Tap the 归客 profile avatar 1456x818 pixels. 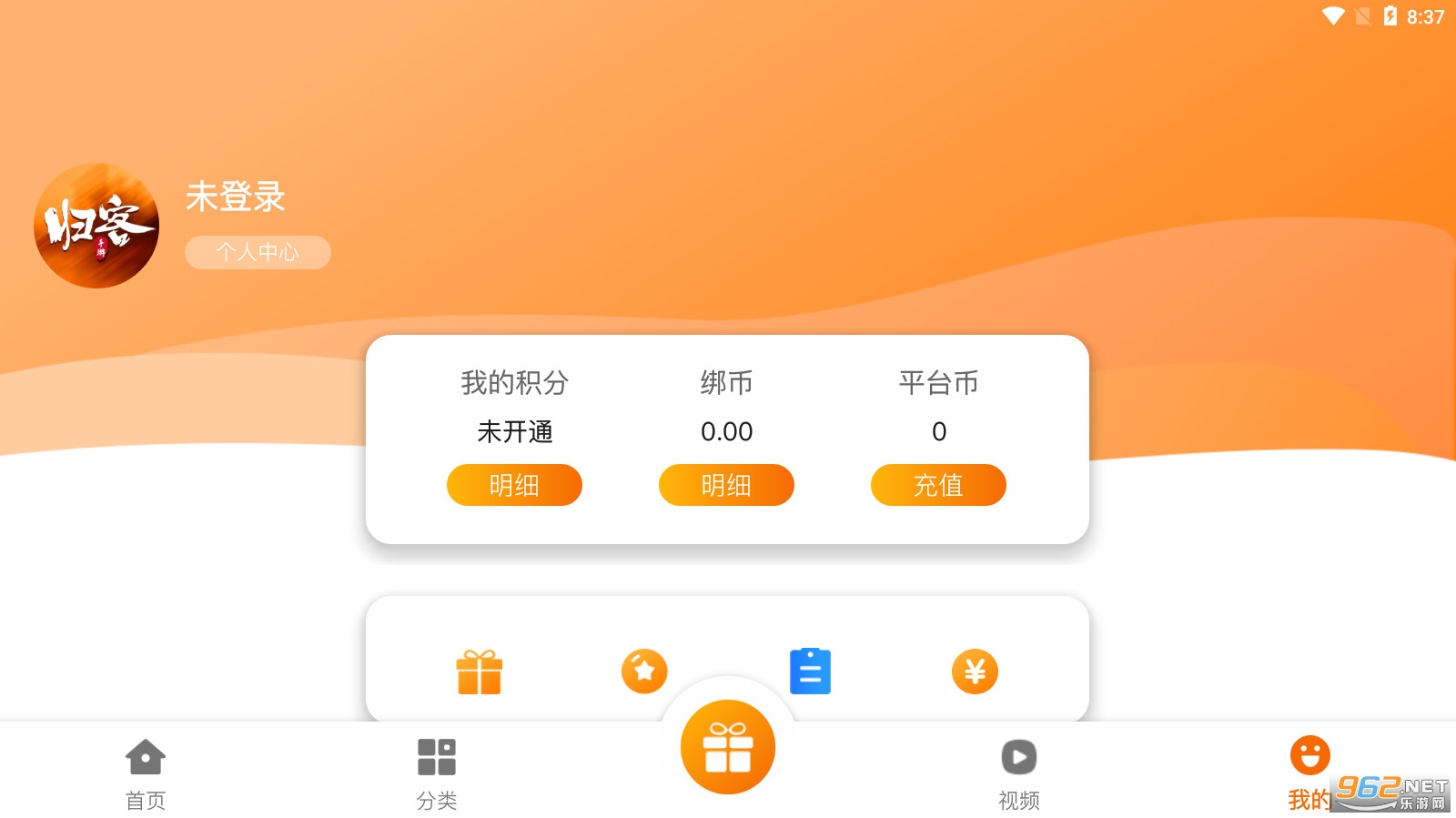coord(96,226)
